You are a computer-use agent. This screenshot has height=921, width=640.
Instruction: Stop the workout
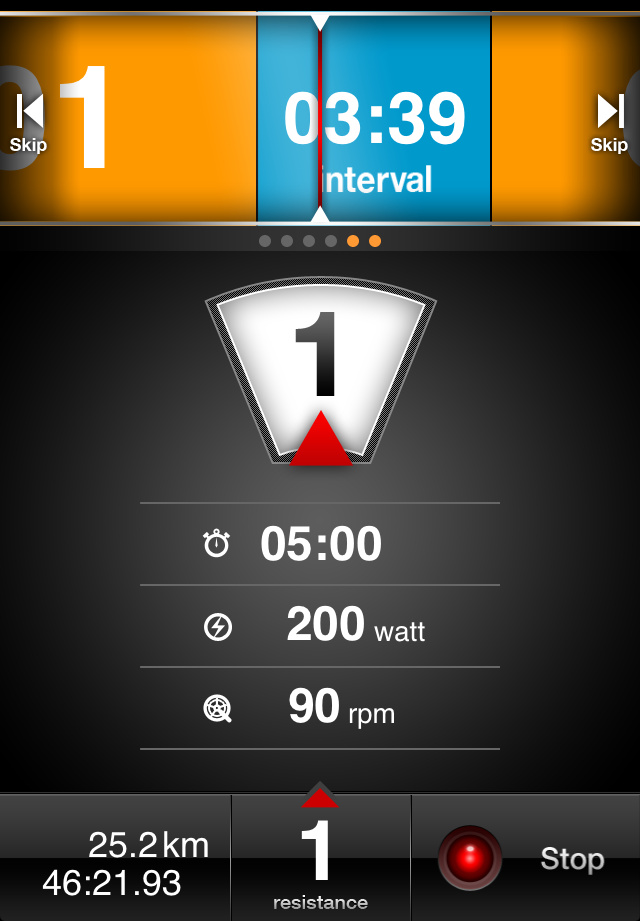pos(471,858)
